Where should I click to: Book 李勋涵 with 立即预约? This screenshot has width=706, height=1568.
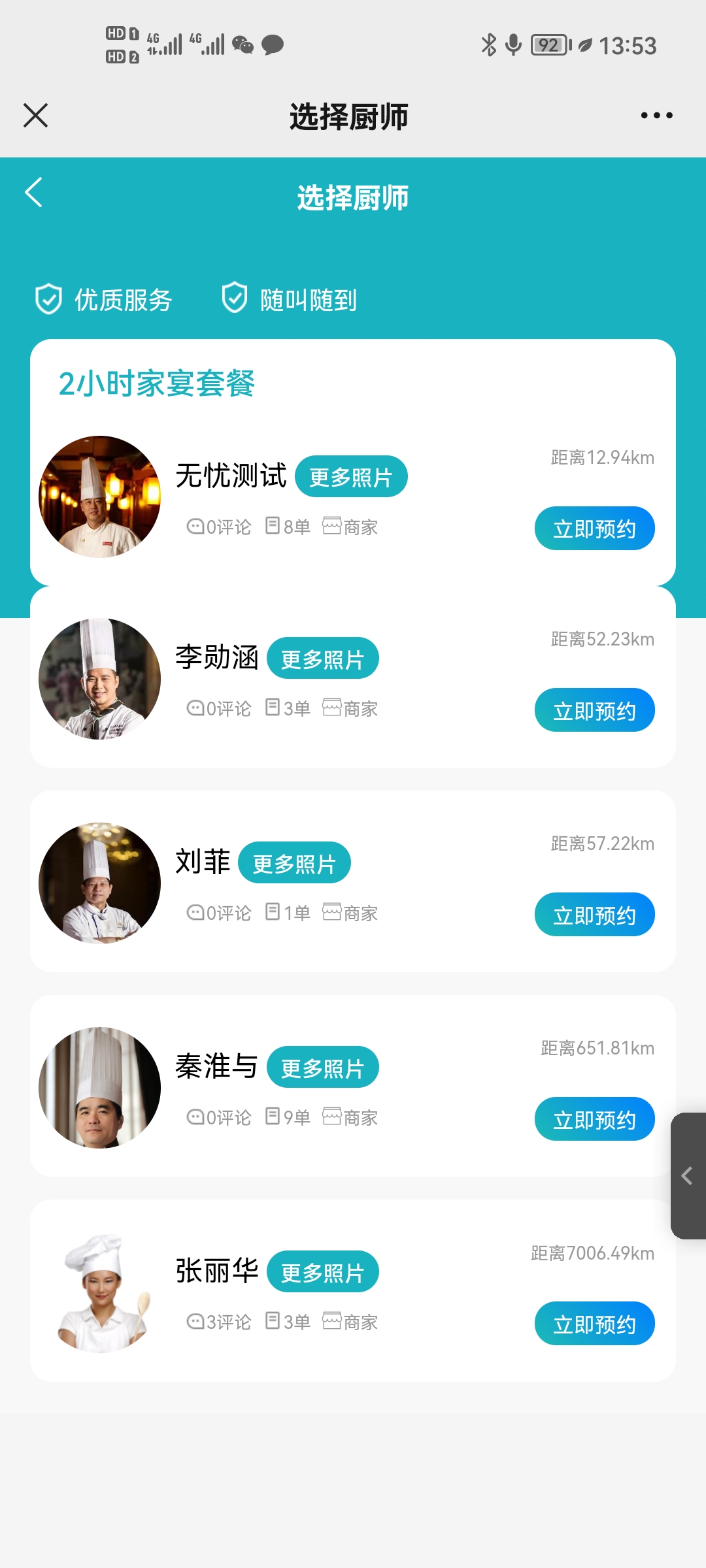594,710
